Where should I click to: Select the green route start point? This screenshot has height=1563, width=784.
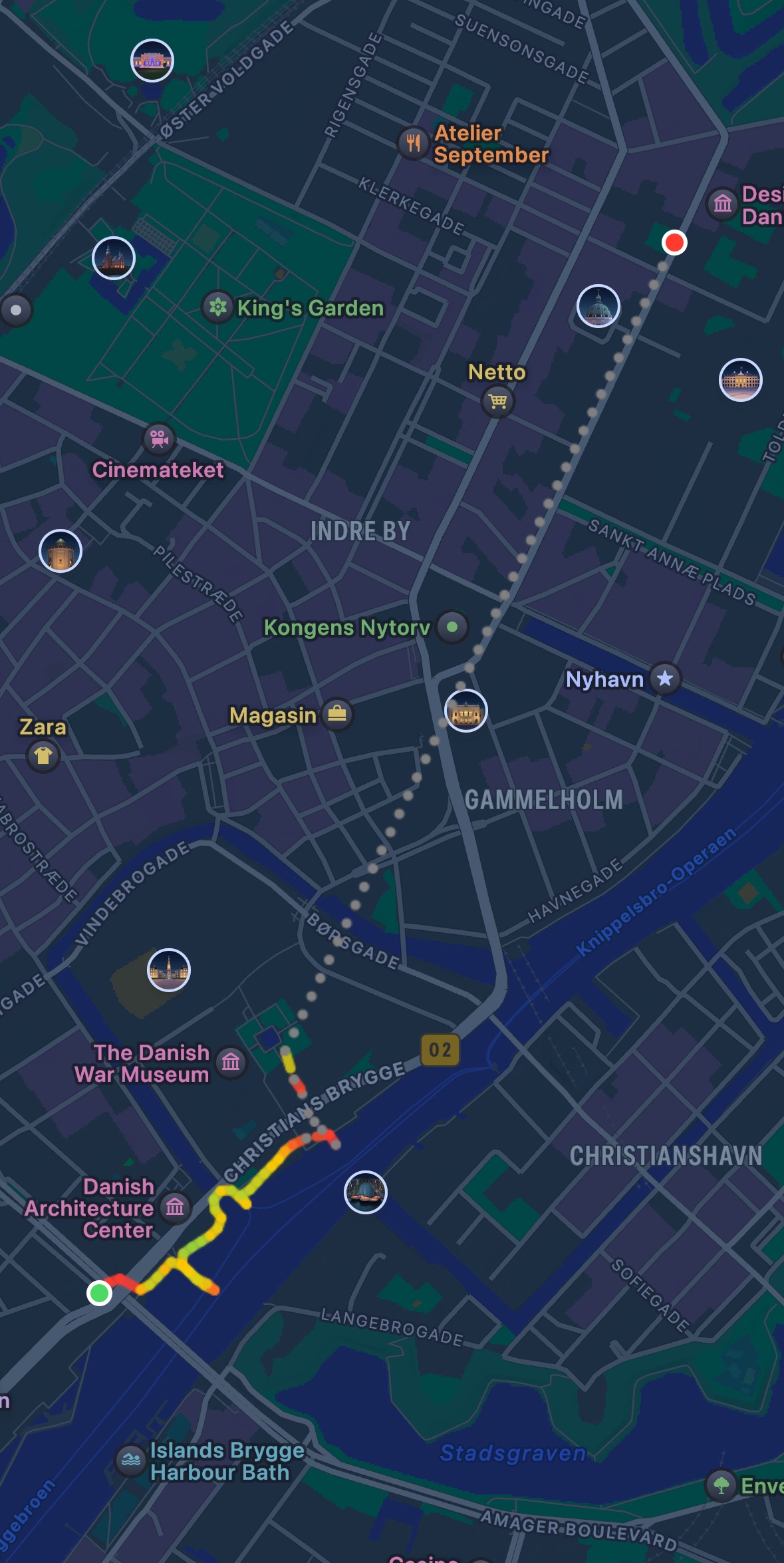point(100,1293)
